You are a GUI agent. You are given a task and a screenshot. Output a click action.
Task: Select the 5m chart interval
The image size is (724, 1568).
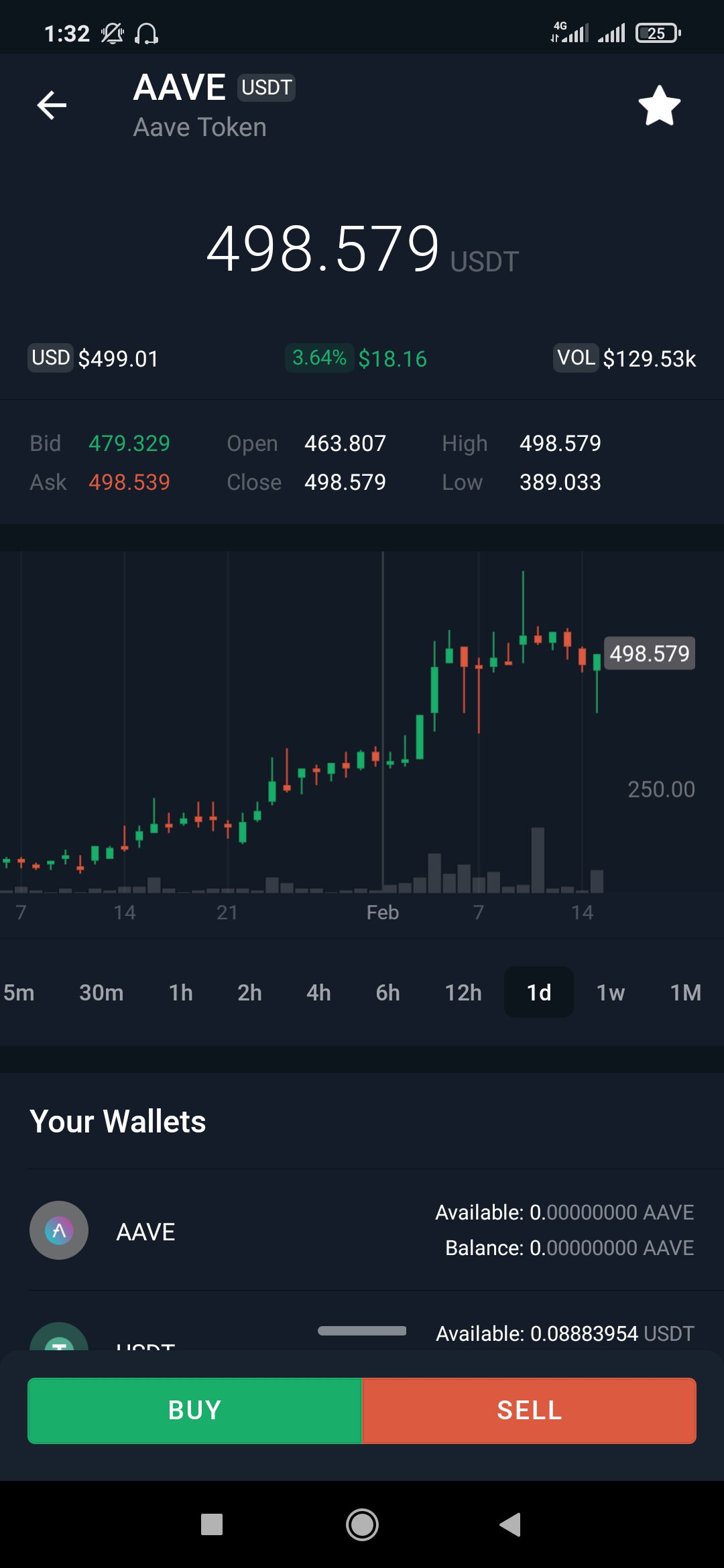point(19,992)
